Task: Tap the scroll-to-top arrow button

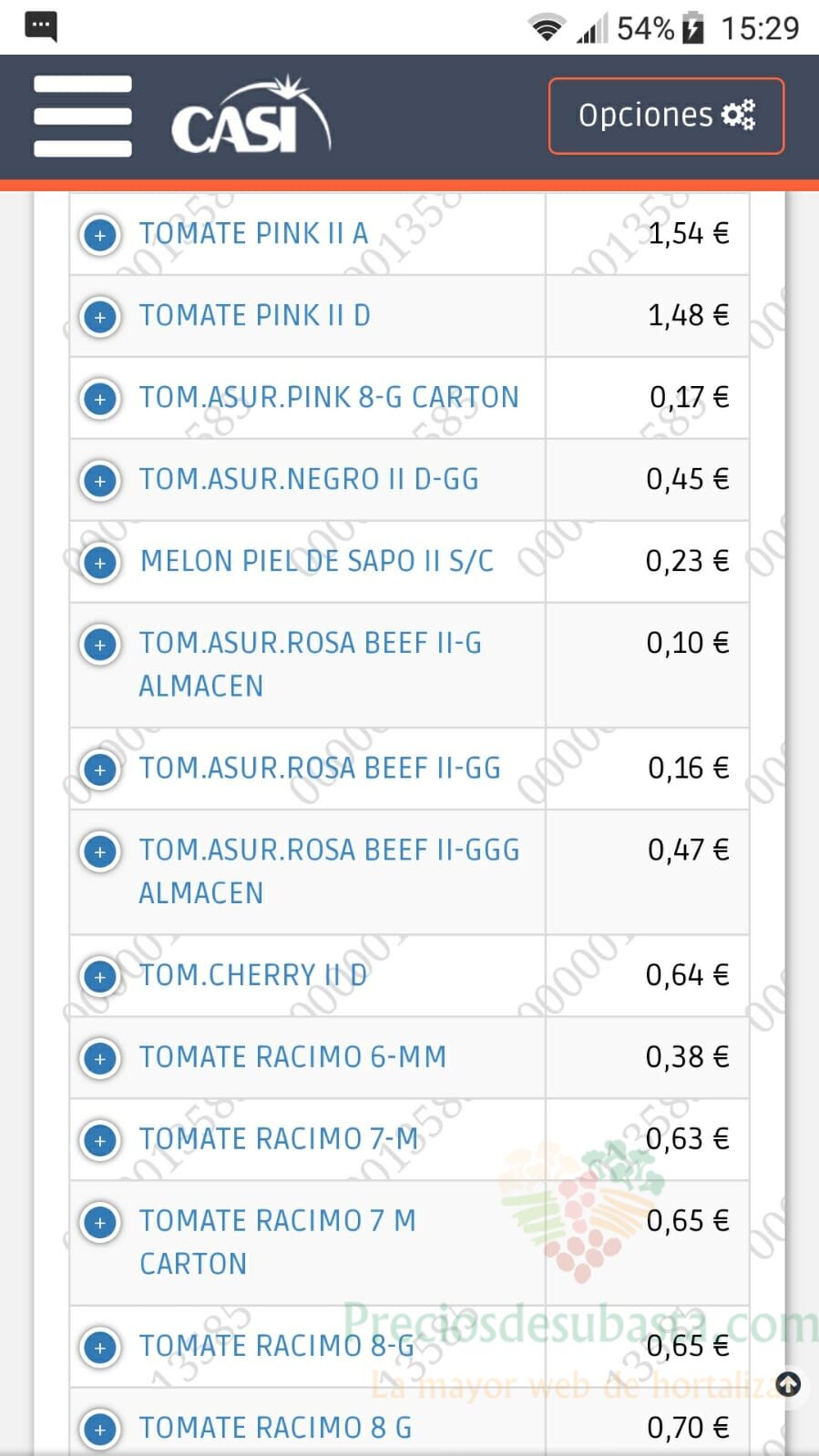Action: (x=788, y=1385)
